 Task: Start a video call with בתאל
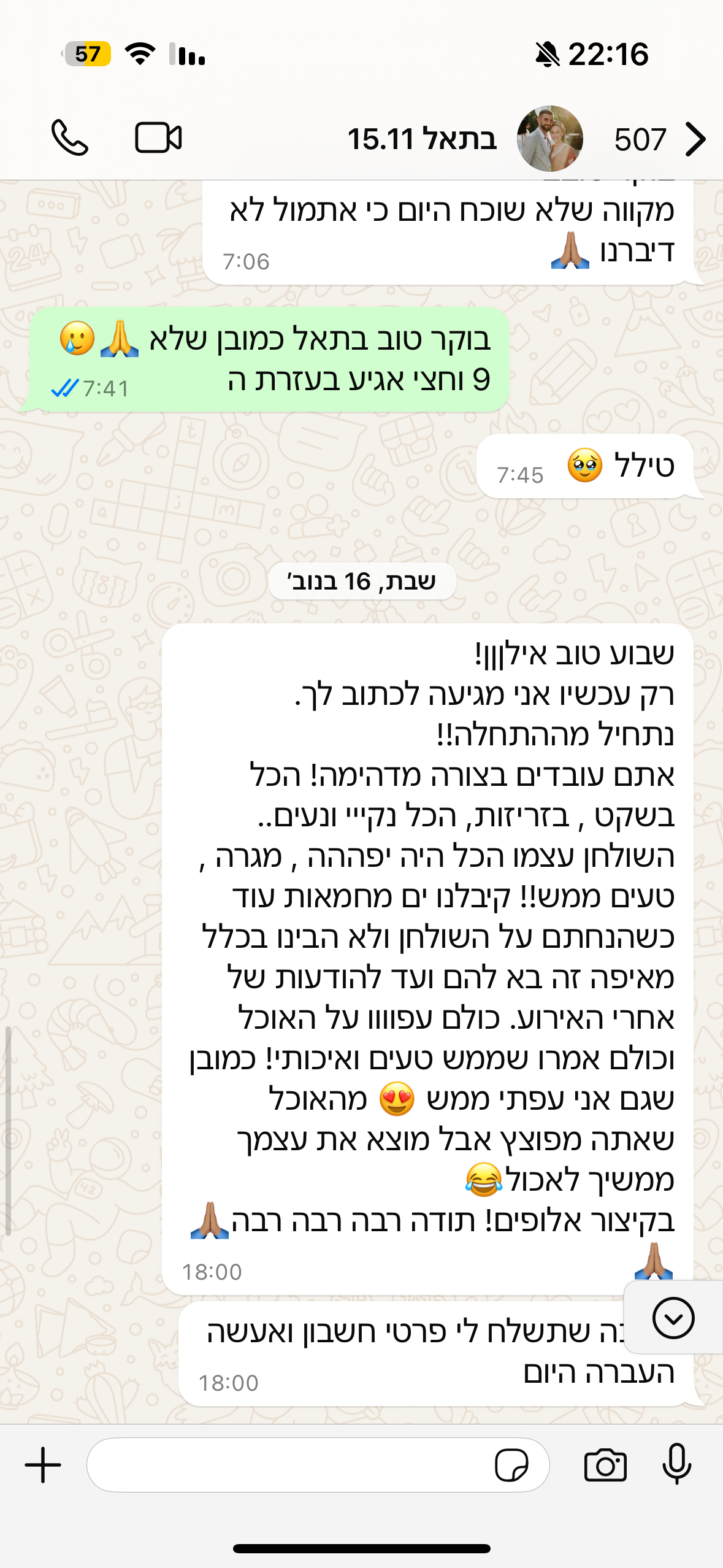158,137
